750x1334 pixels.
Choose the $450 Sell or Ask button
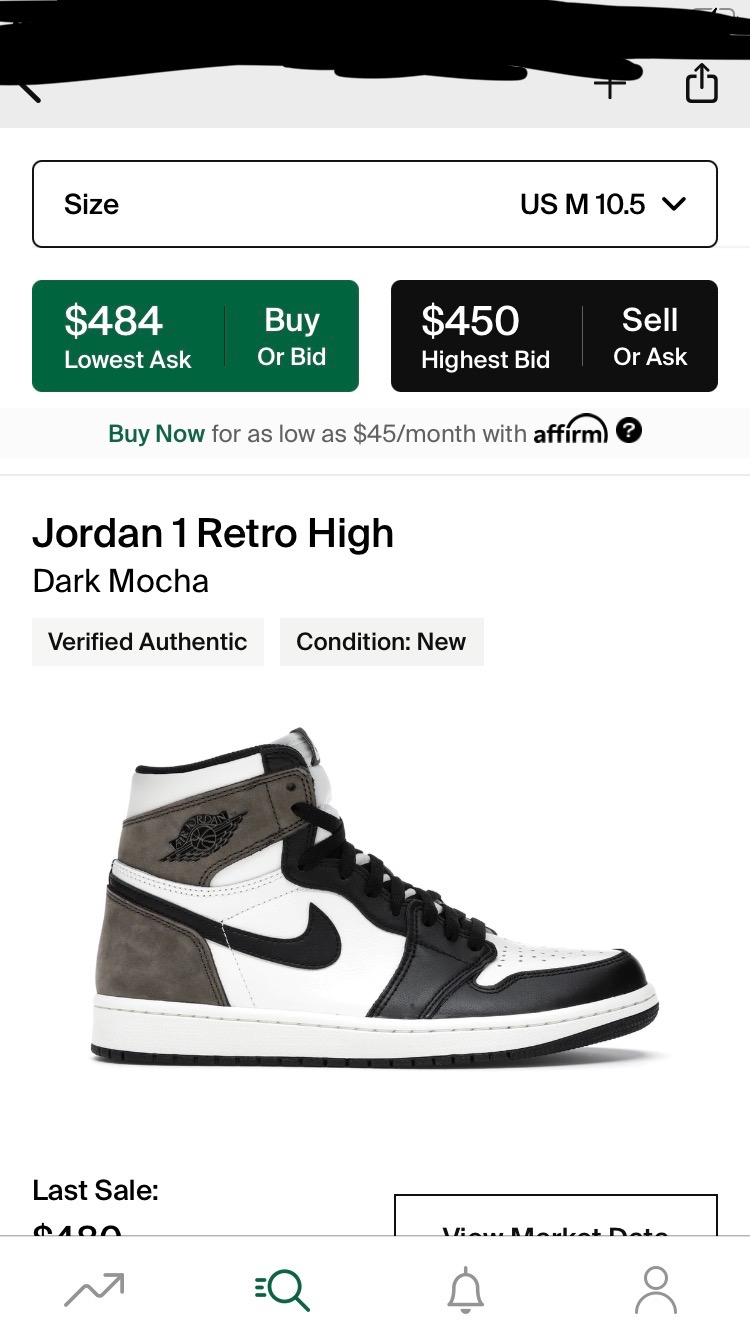pos(554,336)
